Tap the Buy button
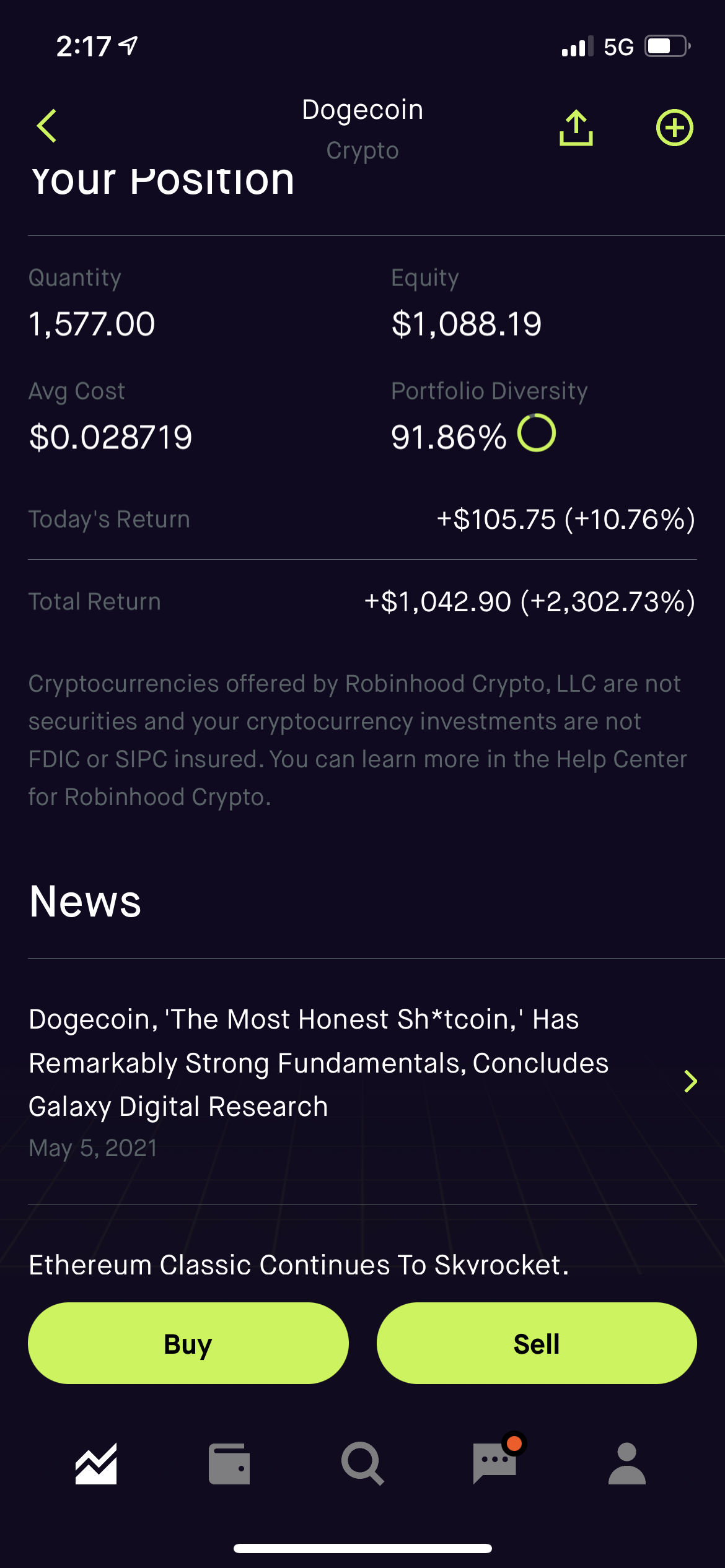725x1568 pixels. pos(188,1343)
